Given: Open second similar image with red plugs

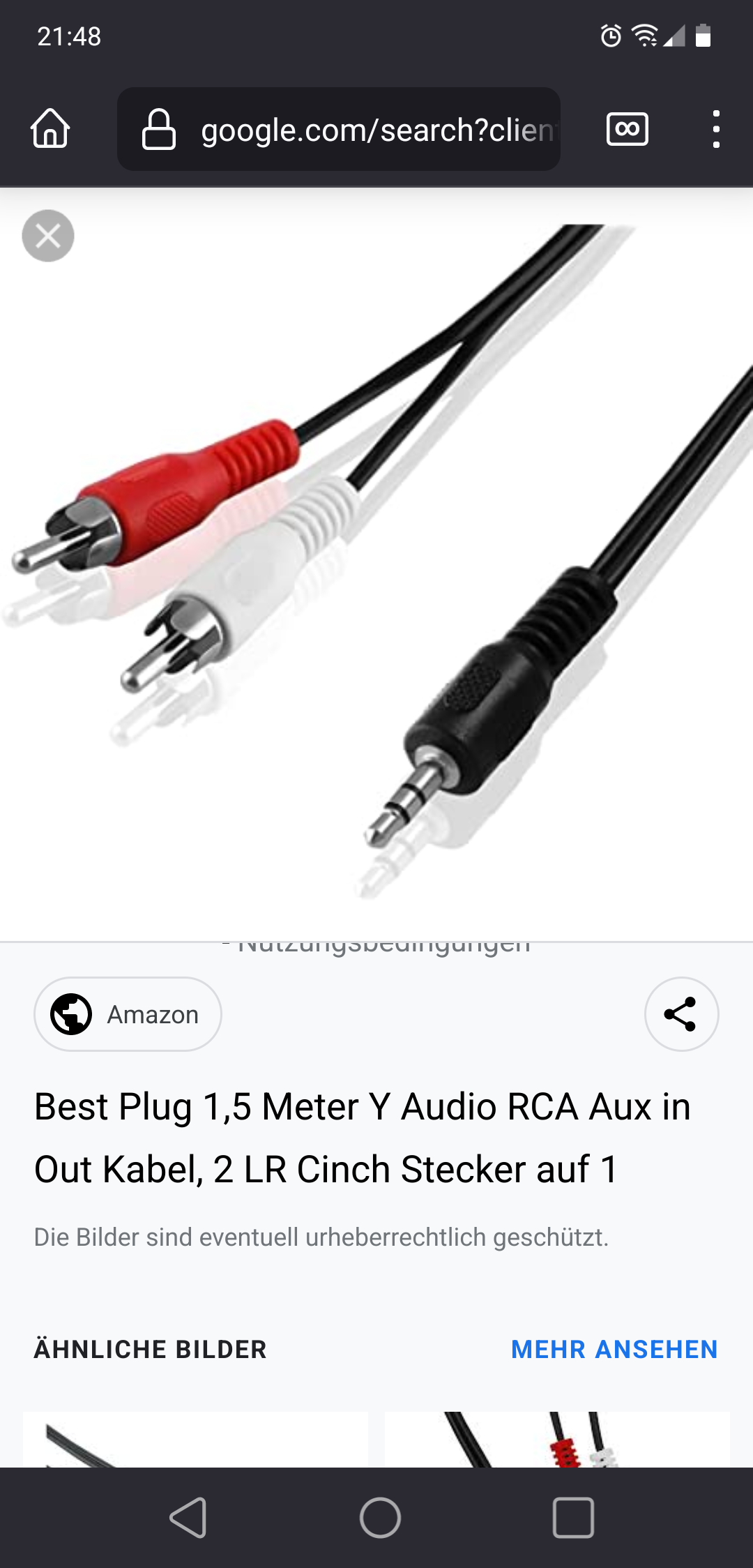Looking at the screenshot, I should tap(556, 1440).
